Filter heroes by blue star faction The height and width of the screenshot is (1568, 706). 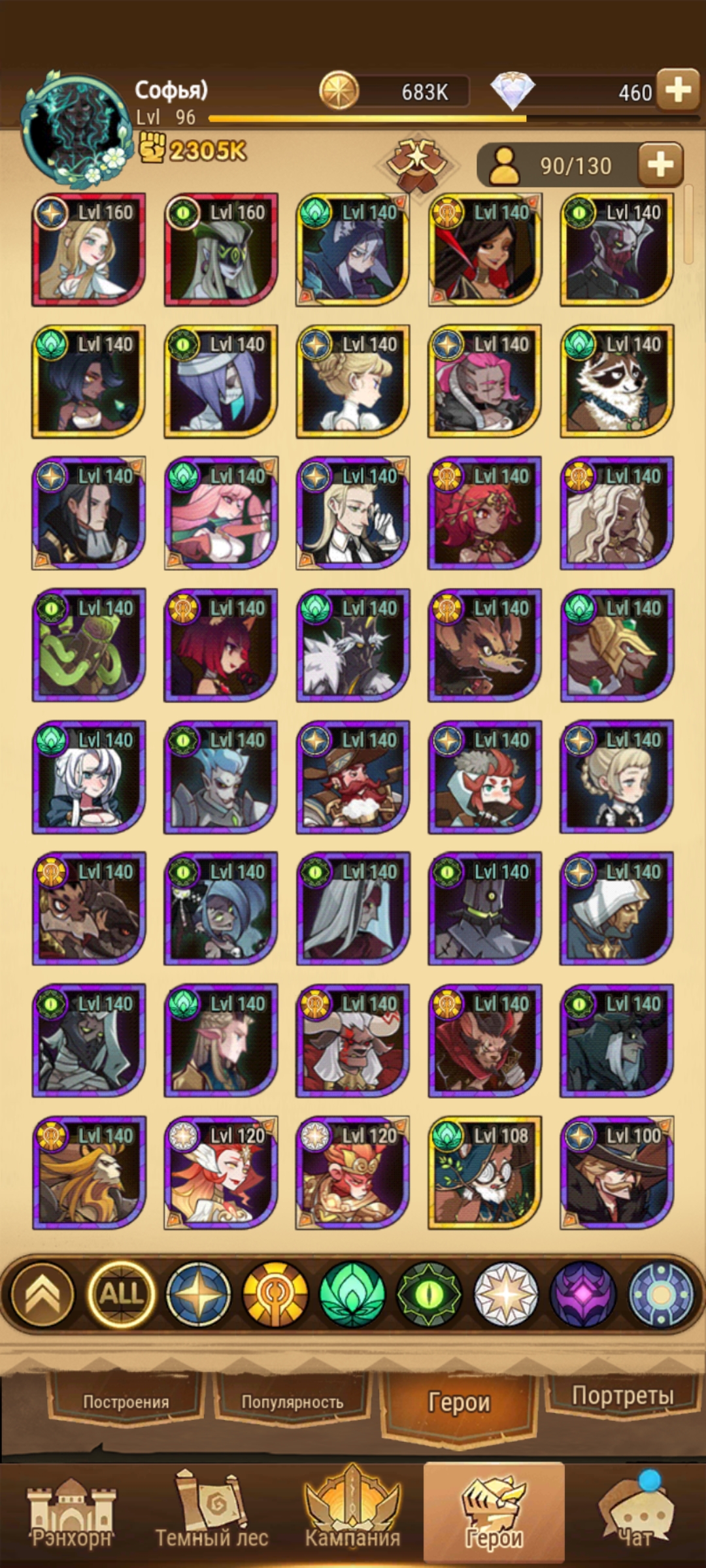(x=198, y=1294)
